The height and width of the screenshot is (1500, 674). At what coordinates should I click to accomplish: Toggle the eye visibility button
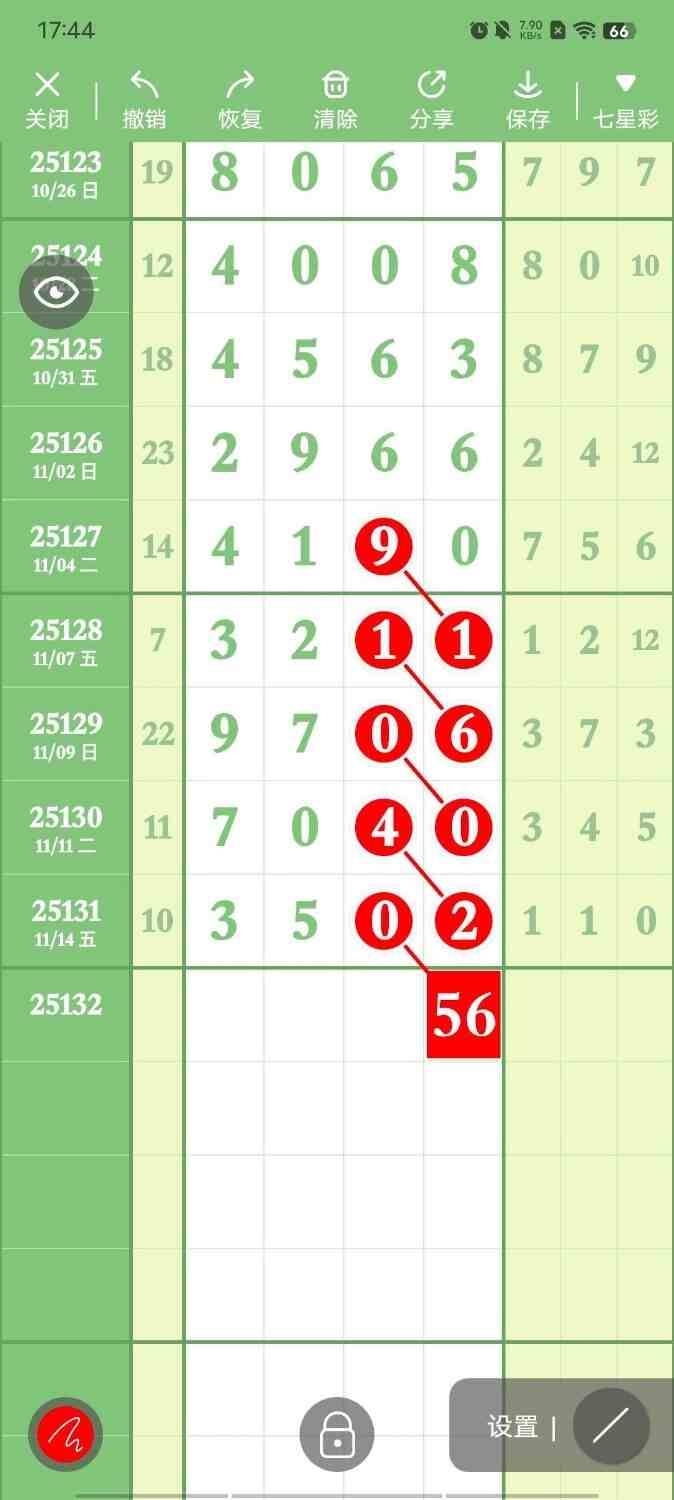57,292
